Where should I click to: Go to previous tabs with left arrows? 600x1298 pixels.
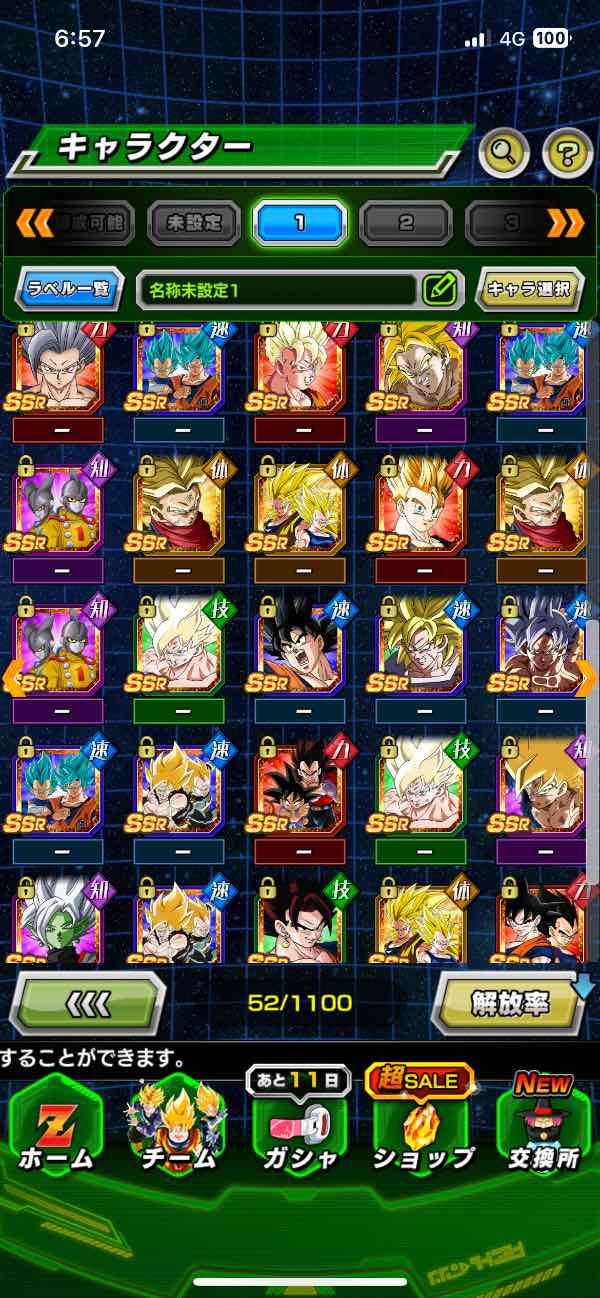[35, 222]
